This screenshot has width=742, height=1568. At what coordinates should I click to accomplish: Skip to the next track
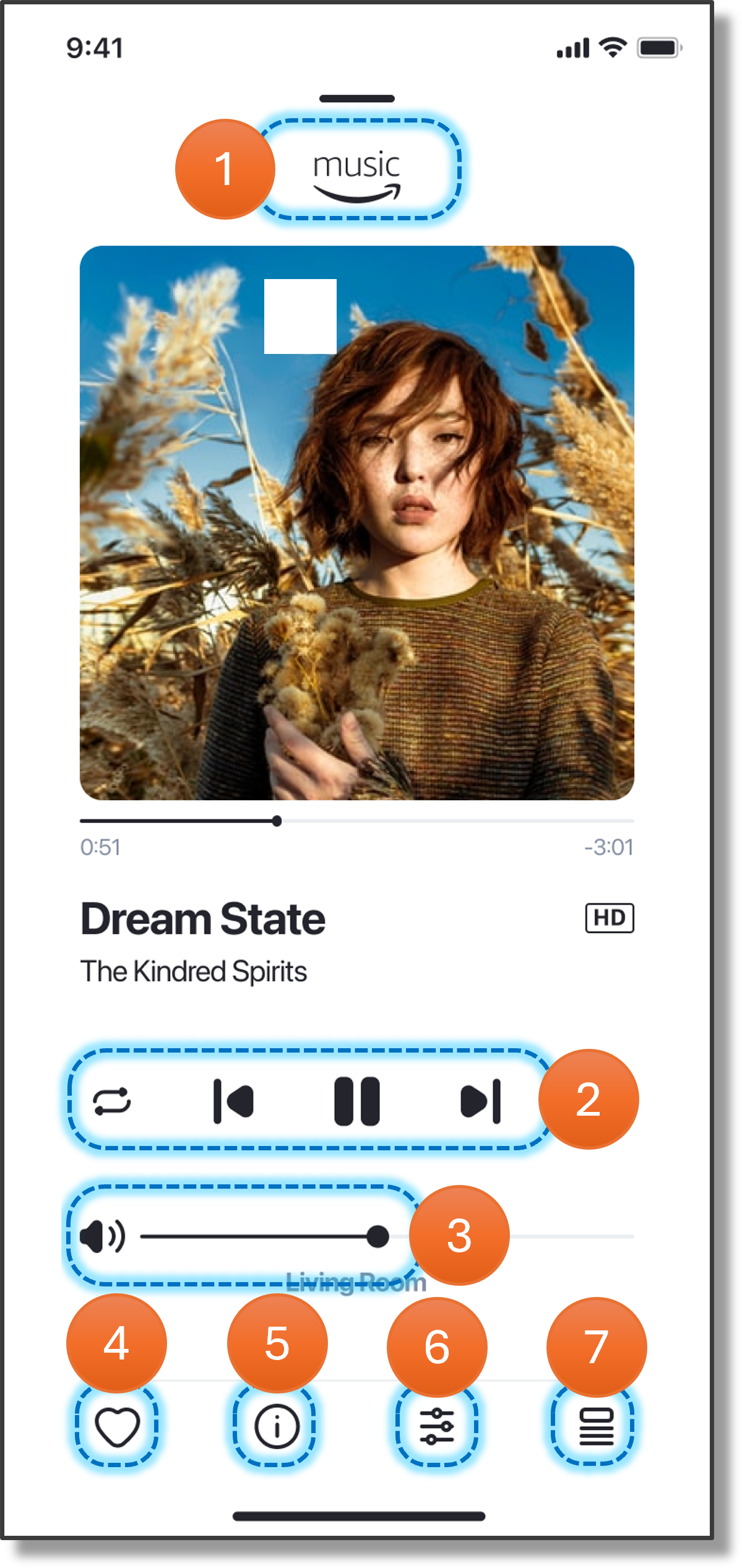tap(481, 1101)
